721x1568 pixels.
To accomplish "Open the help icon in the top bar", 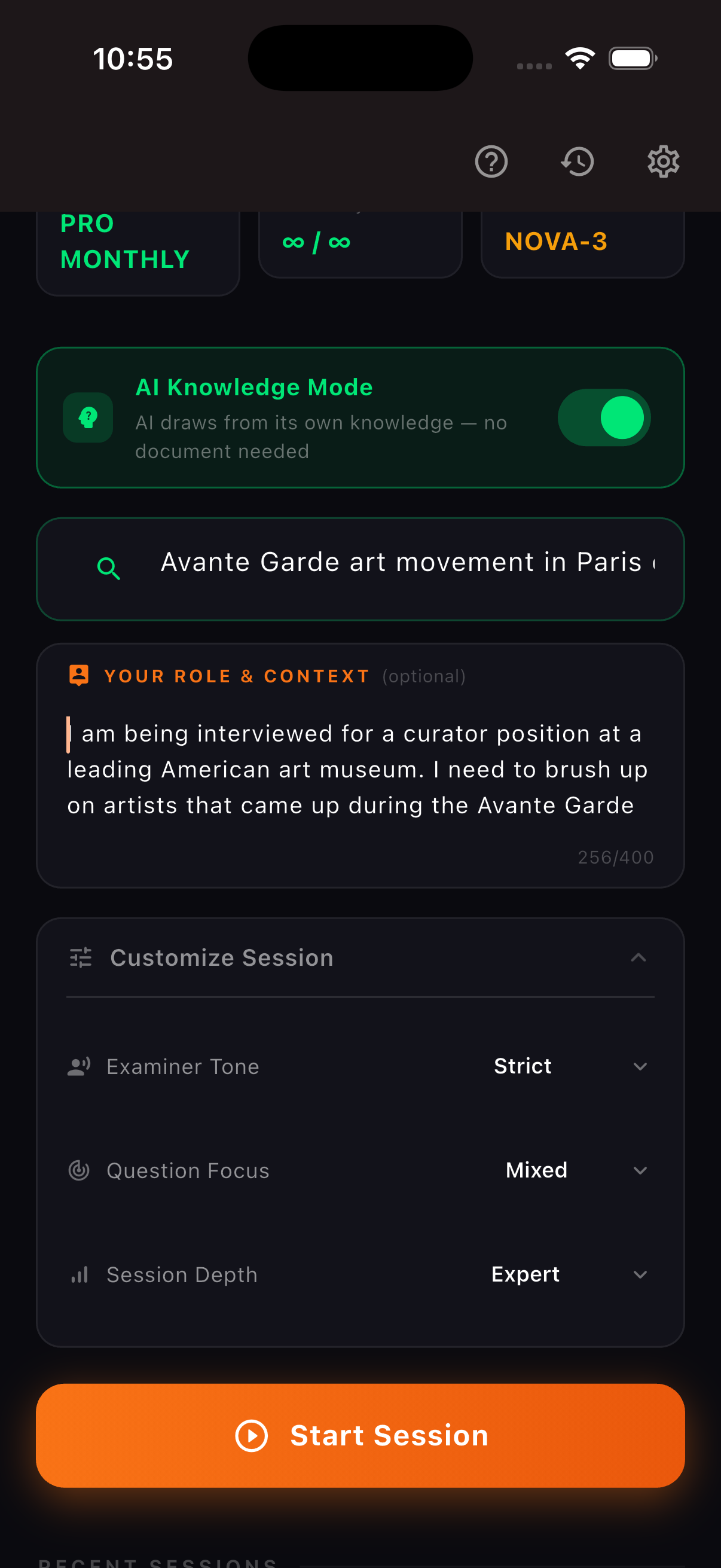I will click(491, 161).
